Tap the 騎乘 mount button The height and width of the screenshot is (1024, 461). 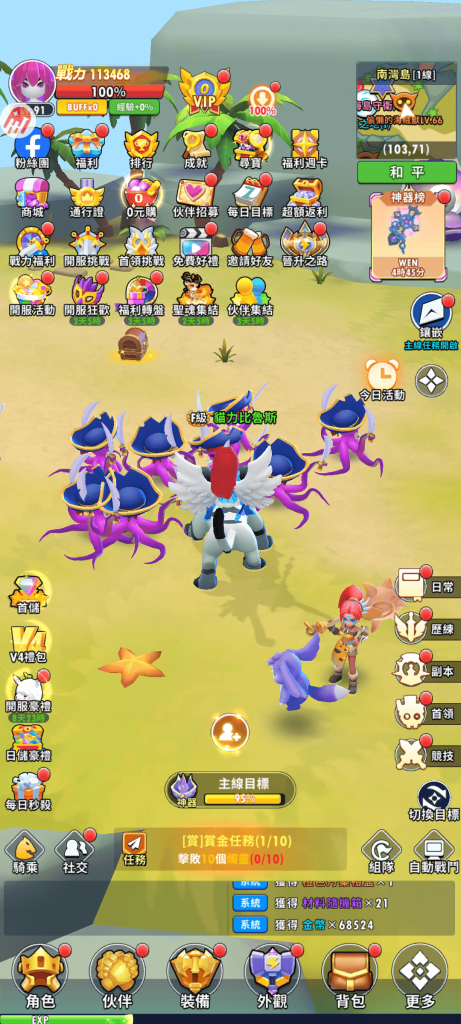(24, 853)
